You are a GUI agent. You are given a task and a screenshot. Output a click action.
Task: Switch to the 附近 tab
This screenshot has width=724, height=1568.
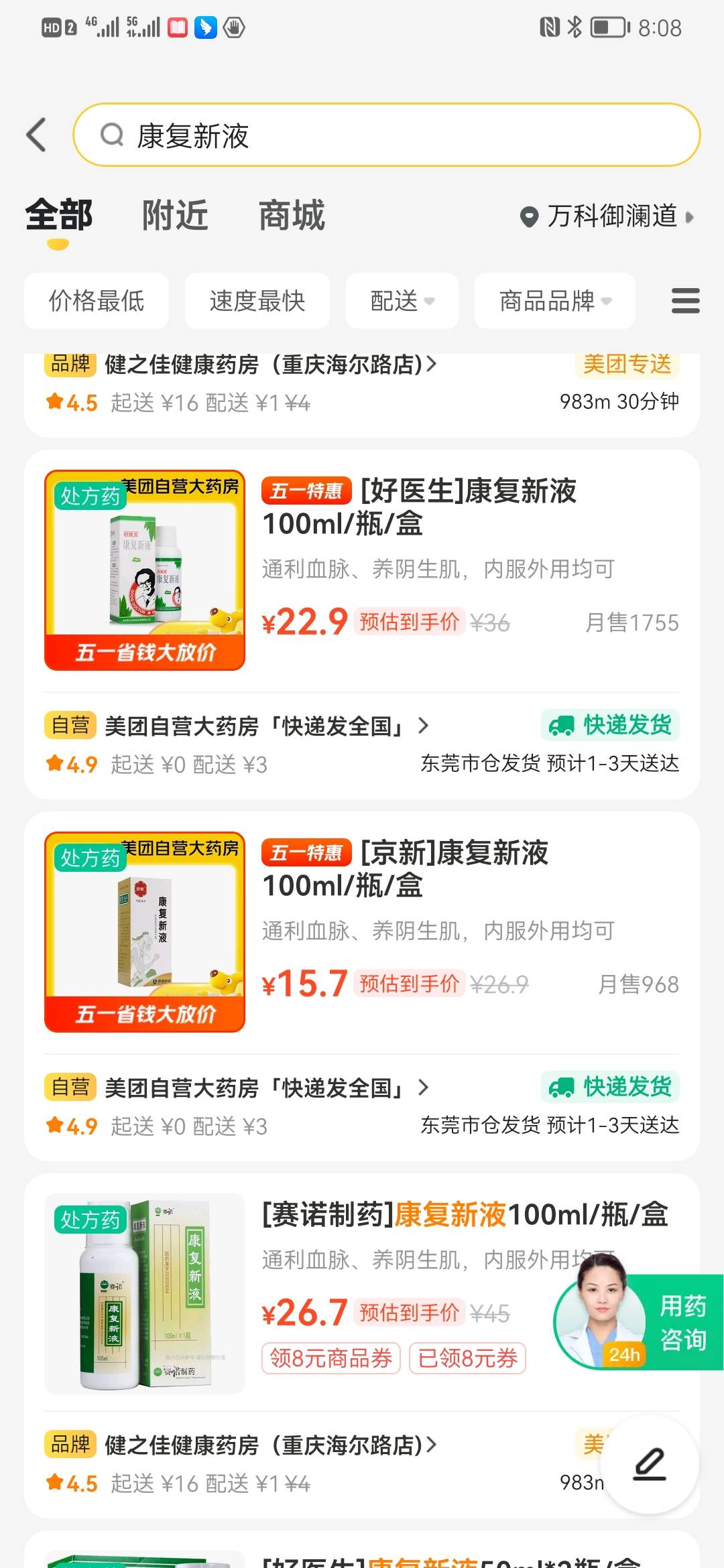(x=173, y=216)
